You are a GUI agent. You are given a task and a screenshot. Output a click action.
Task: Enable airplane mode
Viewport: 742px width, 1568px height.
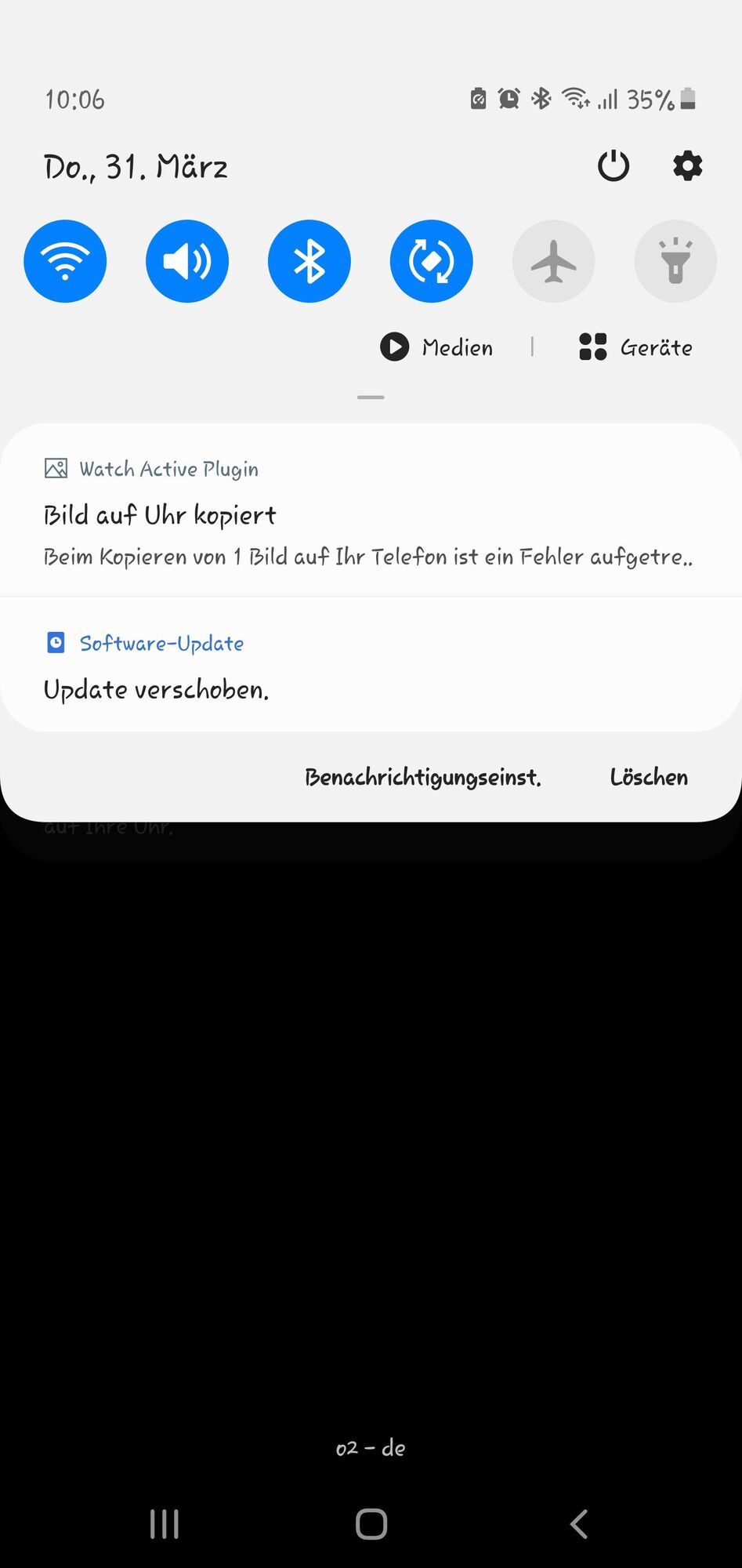[x=554, y=261]
